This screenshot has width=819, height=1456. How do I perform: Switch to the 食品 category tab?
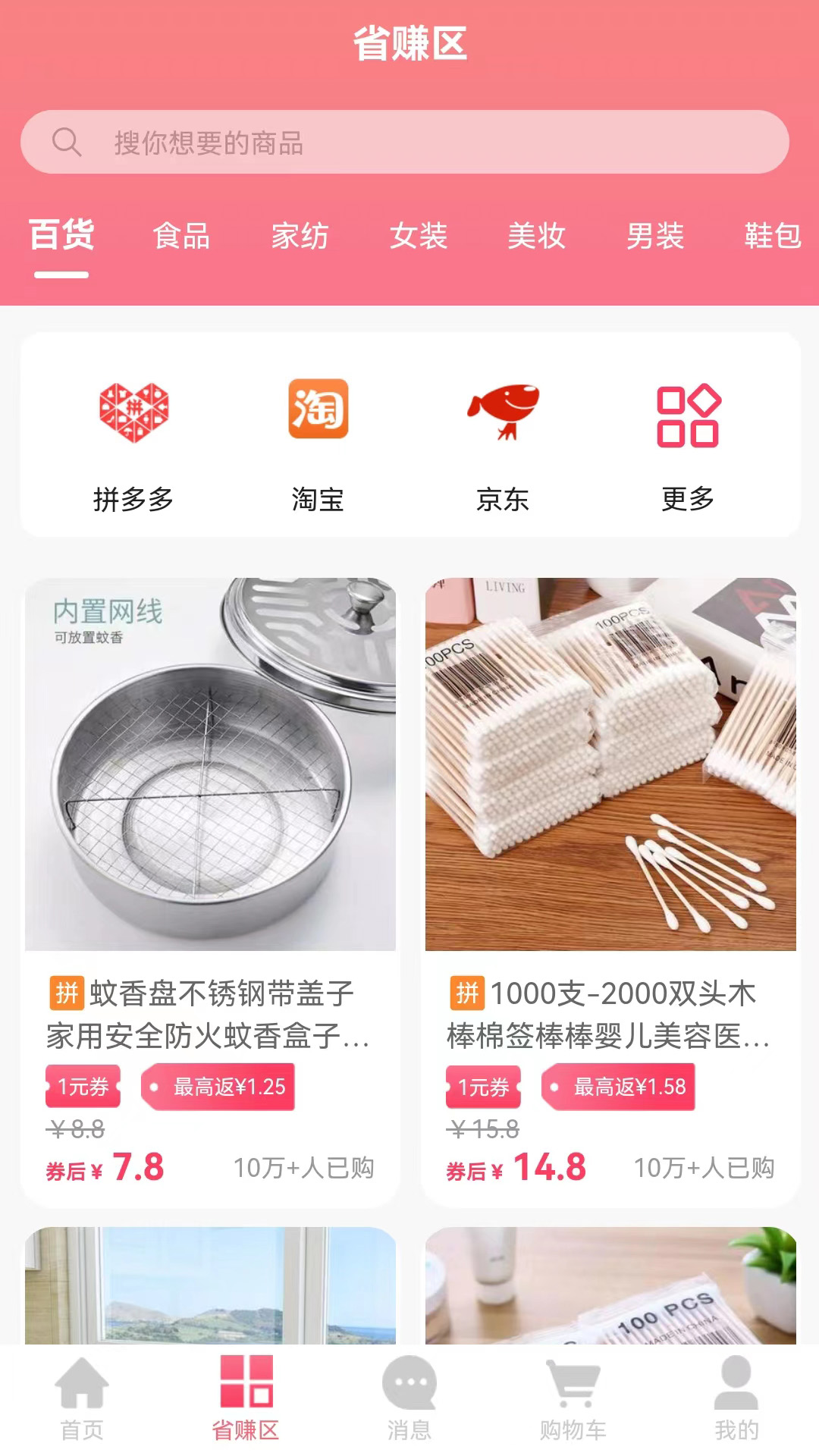point(181,236)
